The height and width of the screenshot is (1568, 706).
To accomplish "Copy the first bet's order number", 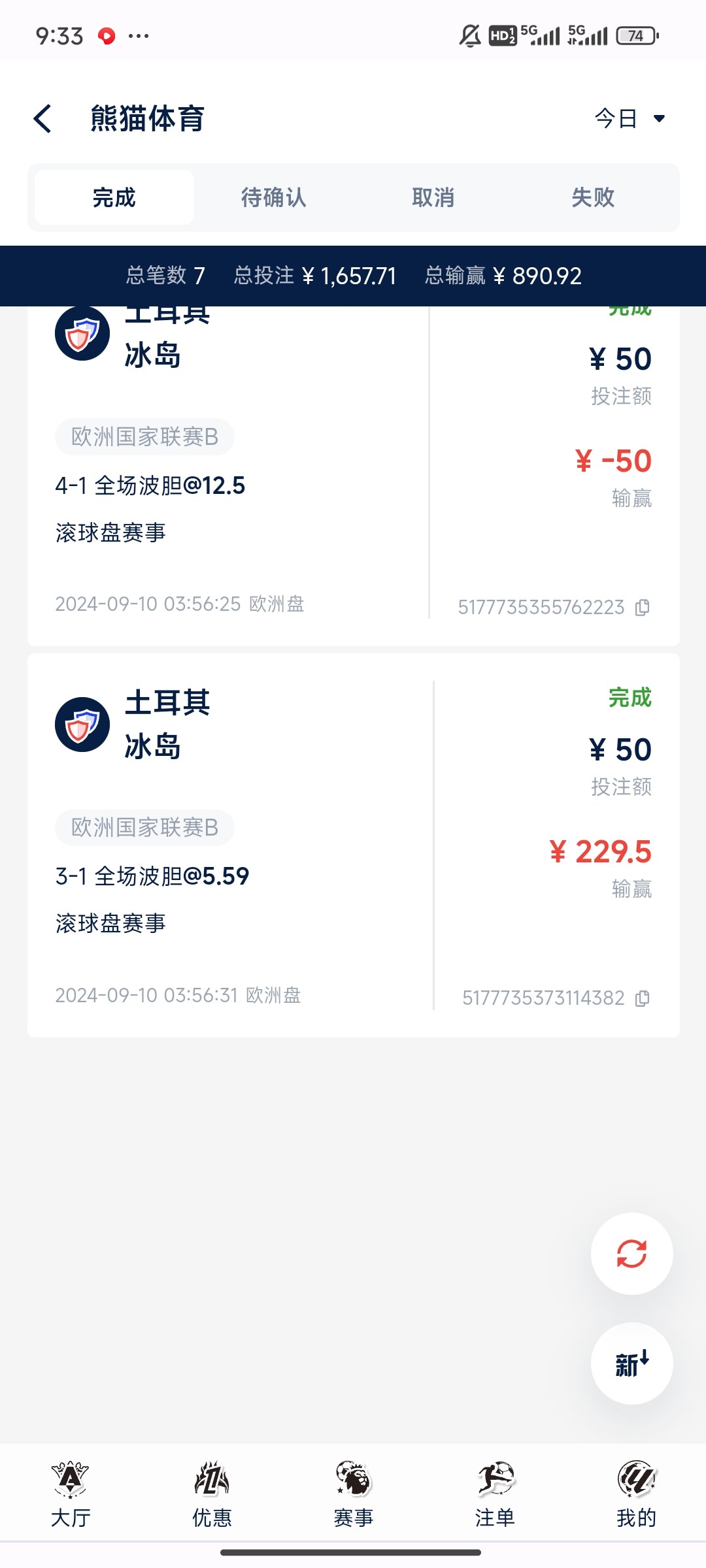I will click(645, 607).
